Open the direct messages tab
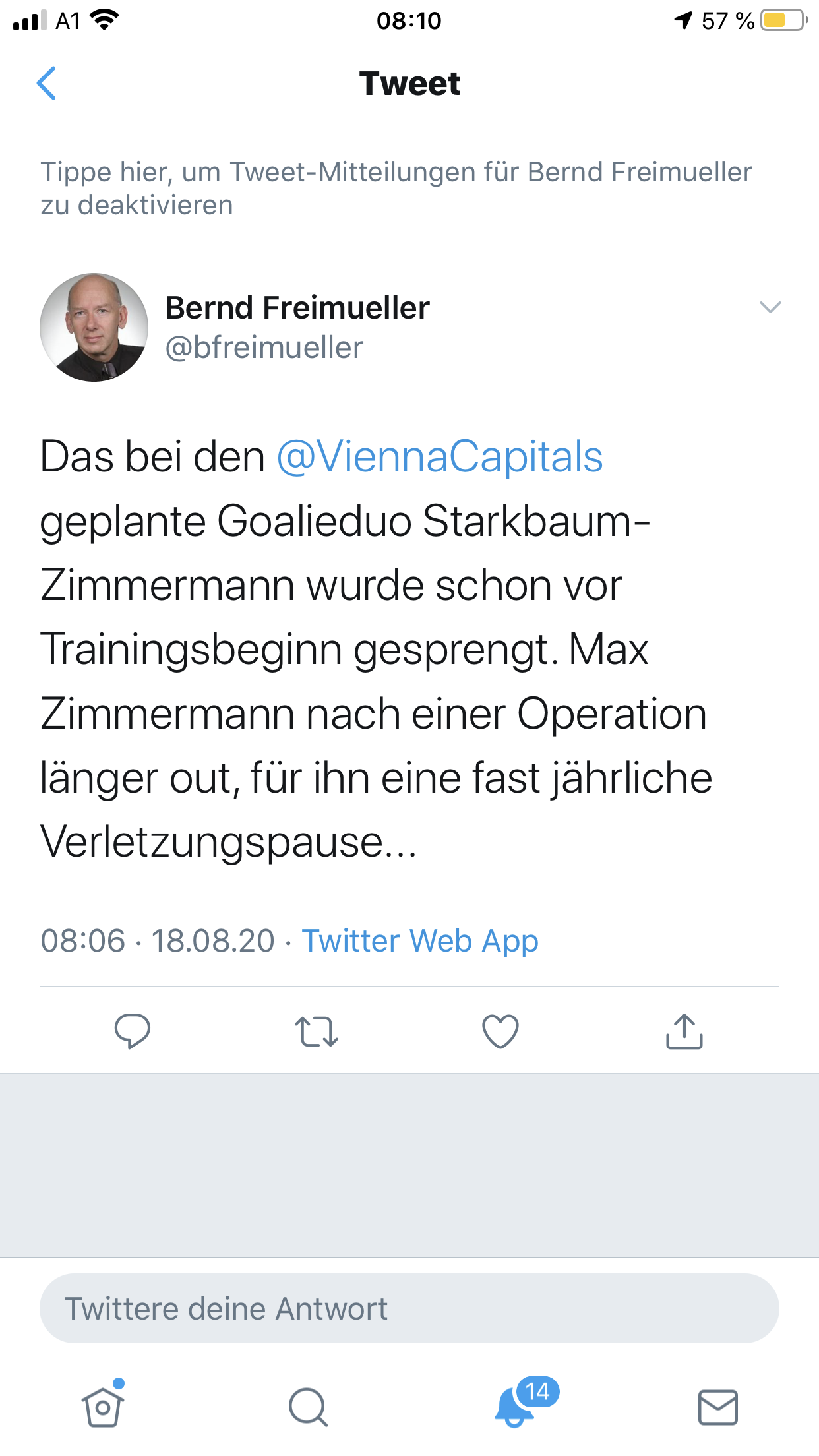Viewport: 819px width, 1456px height. click(x=717, y=1407)
